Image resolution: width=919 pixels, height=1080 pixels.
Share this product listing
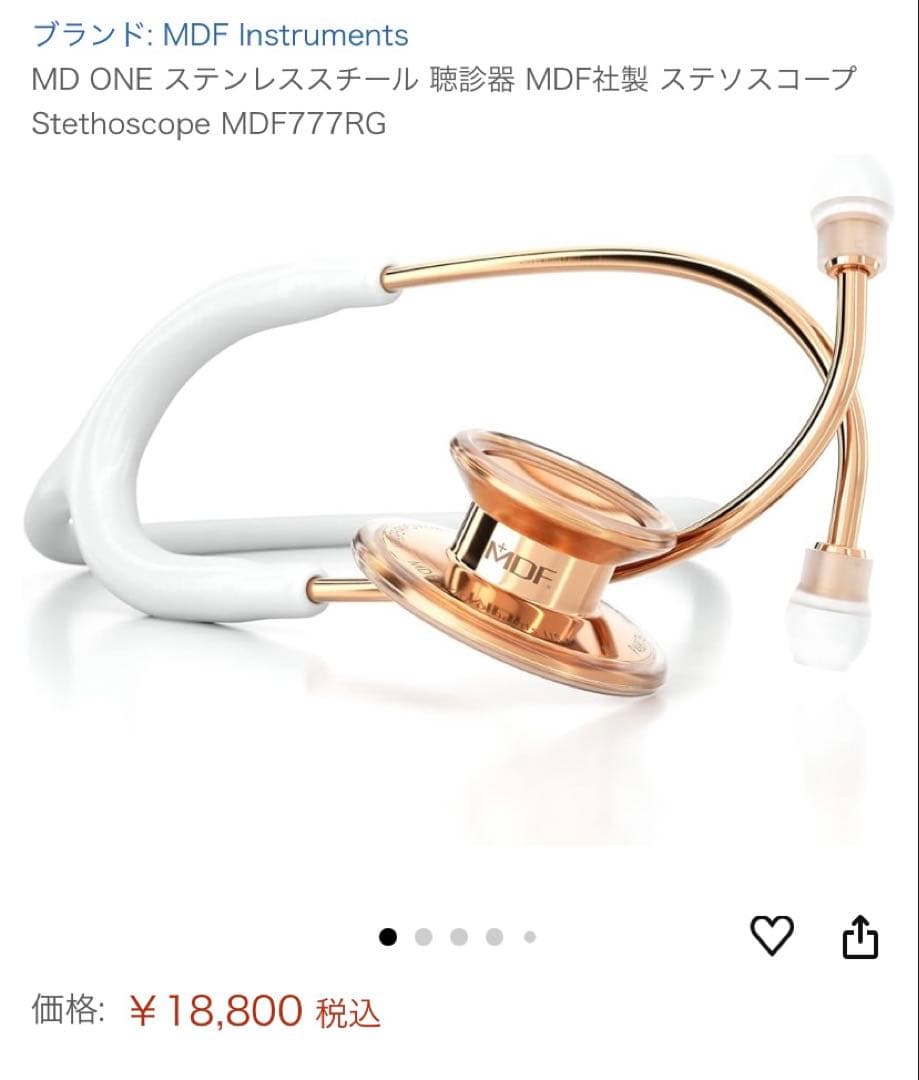tap(860, 937)
